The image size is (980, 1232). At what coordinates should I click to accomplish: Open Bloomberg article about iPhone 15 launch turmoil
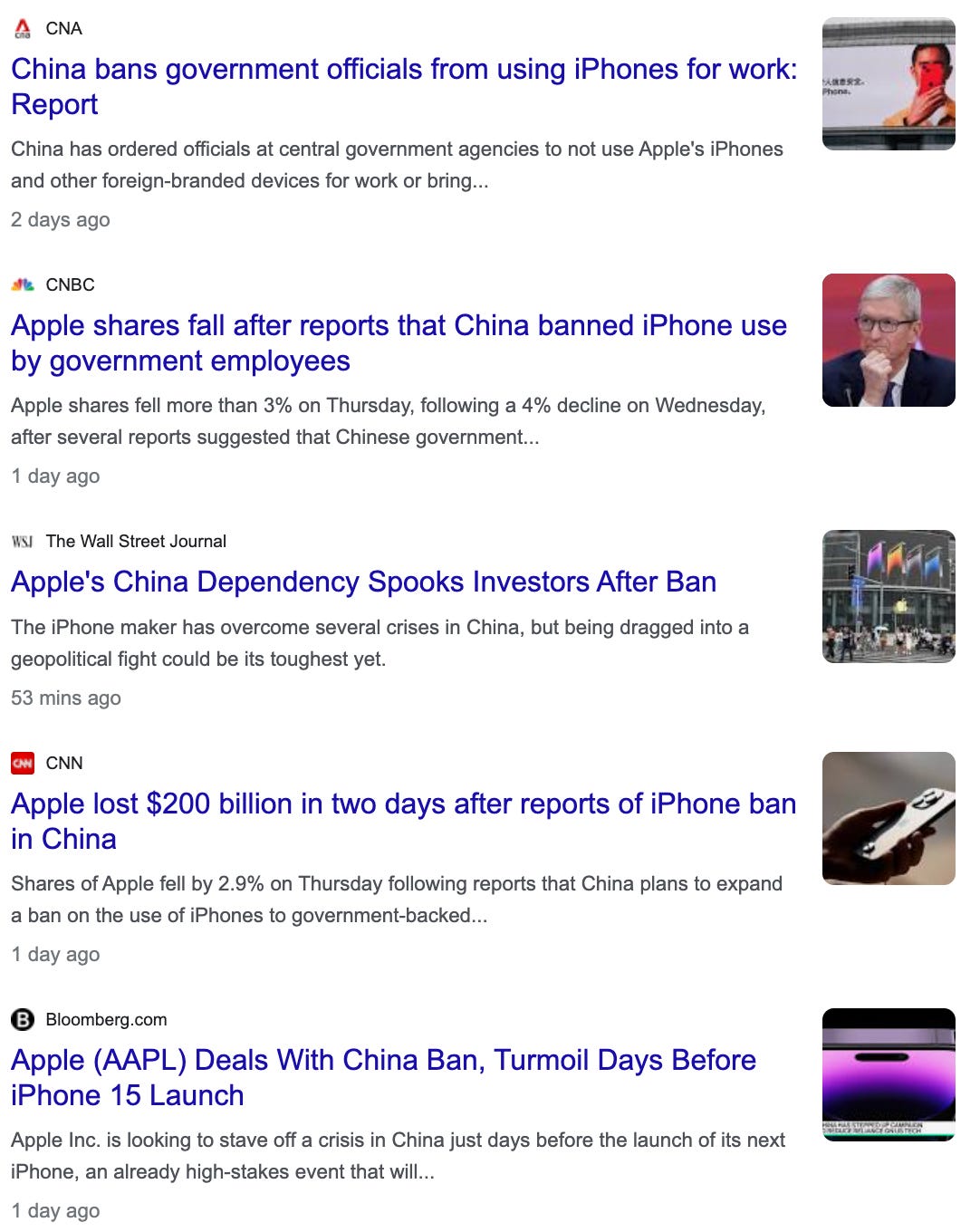[x=383, y=1077]
